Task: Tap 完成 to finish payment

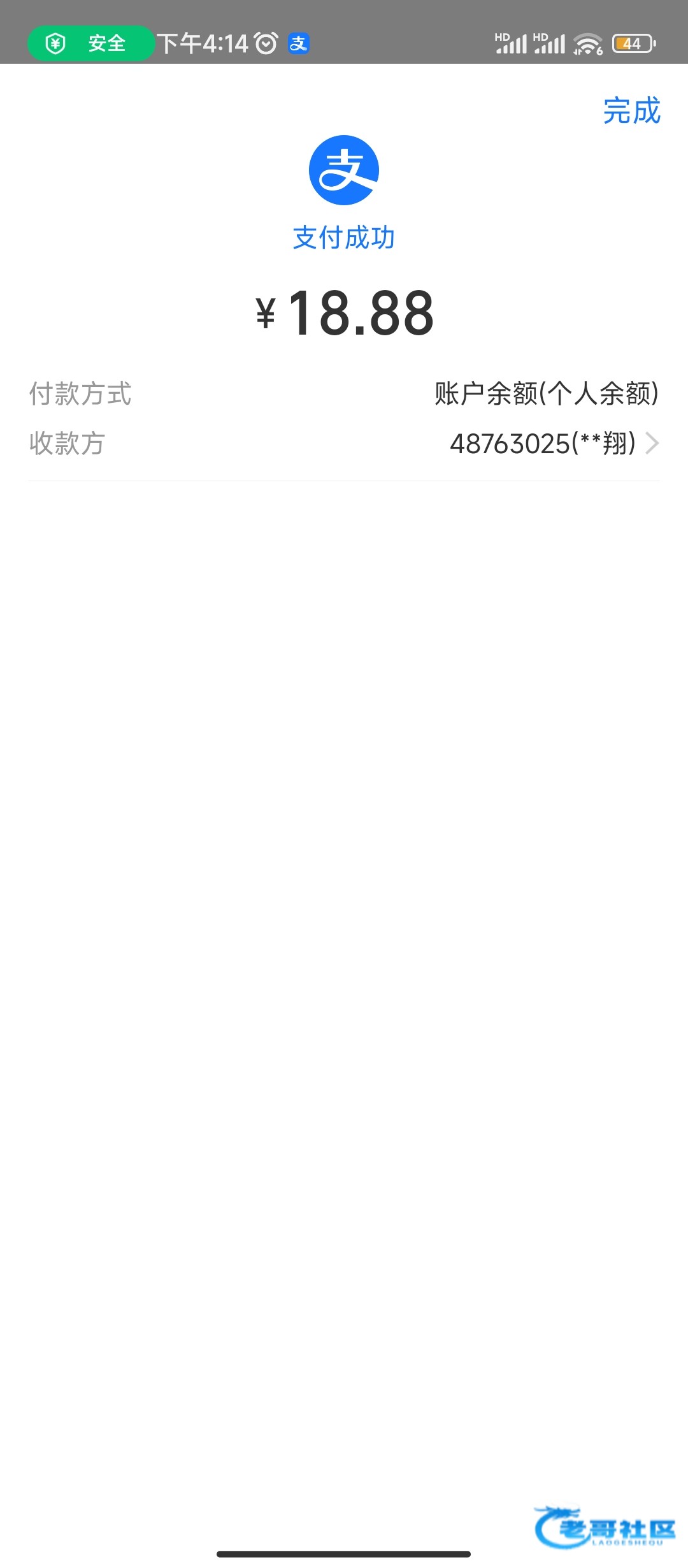Action: pos(631,111)
